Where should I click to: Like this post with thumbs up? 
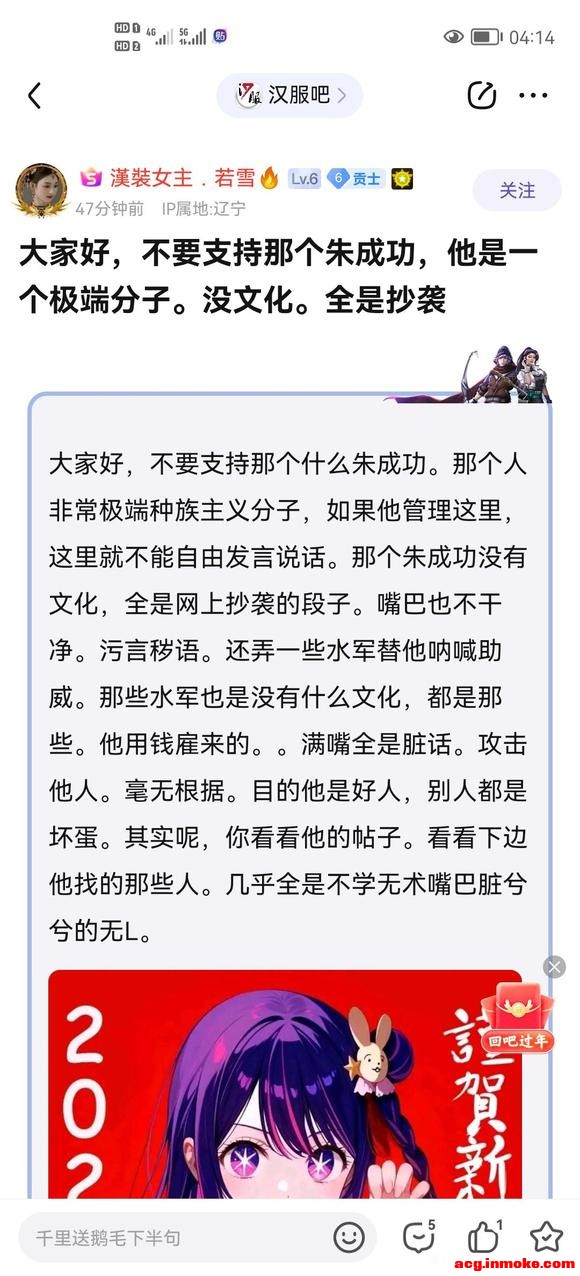(484, 1237)
